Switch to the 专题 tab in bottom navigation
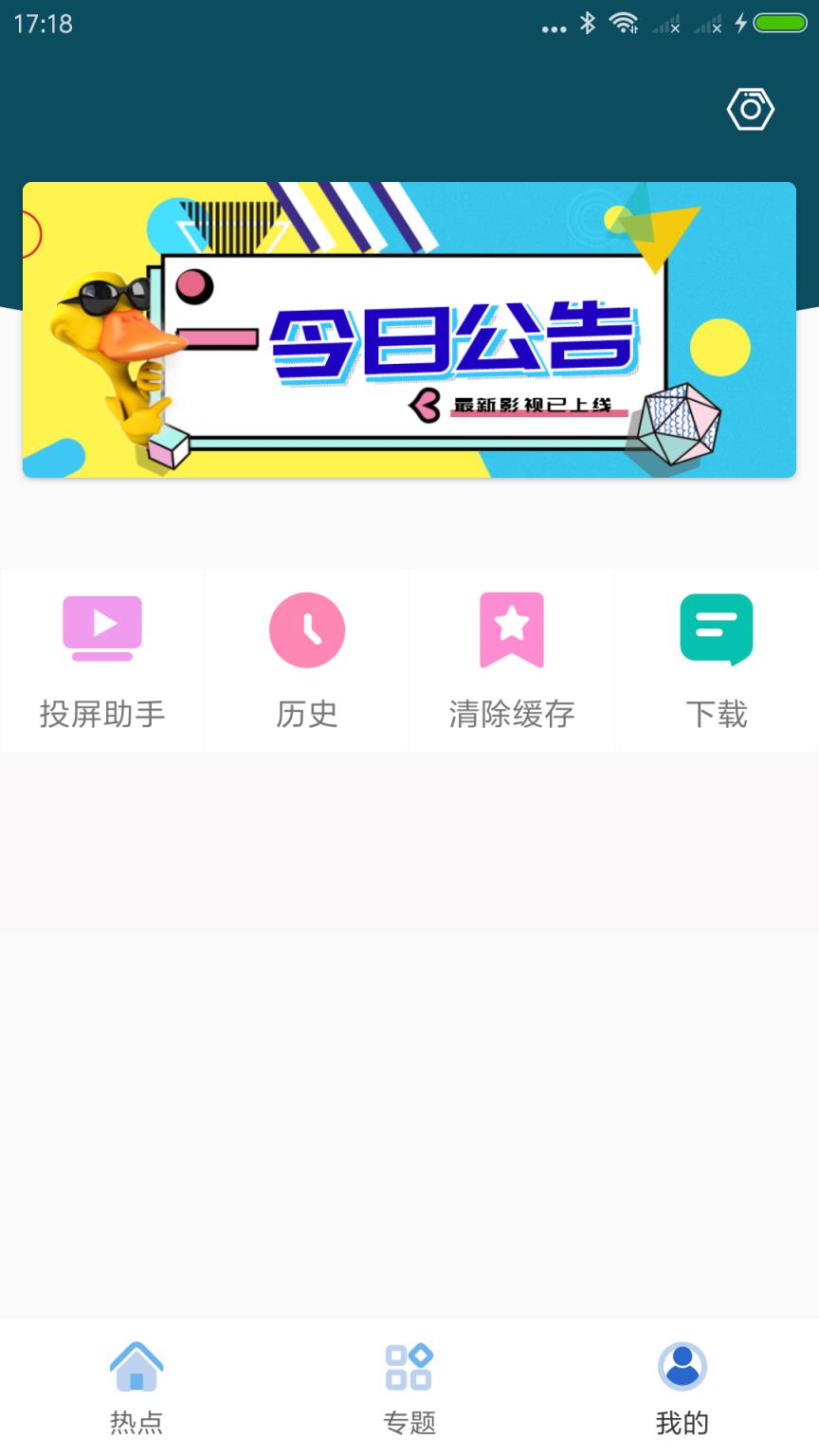This screenshot has width=819, height=1456. pos(409,1384)
